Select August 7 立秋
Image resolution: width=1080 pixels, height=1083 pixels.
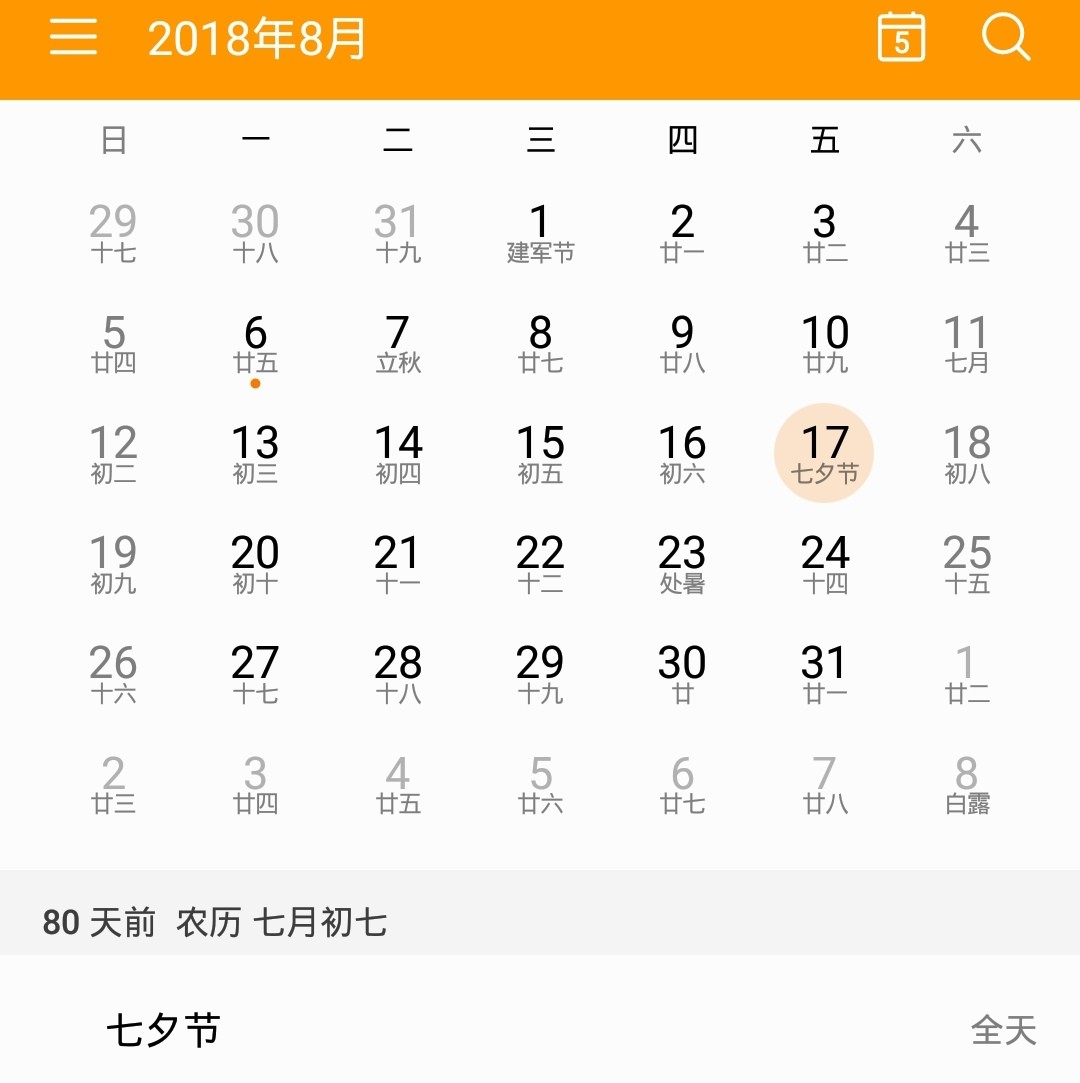click(398, 343)
